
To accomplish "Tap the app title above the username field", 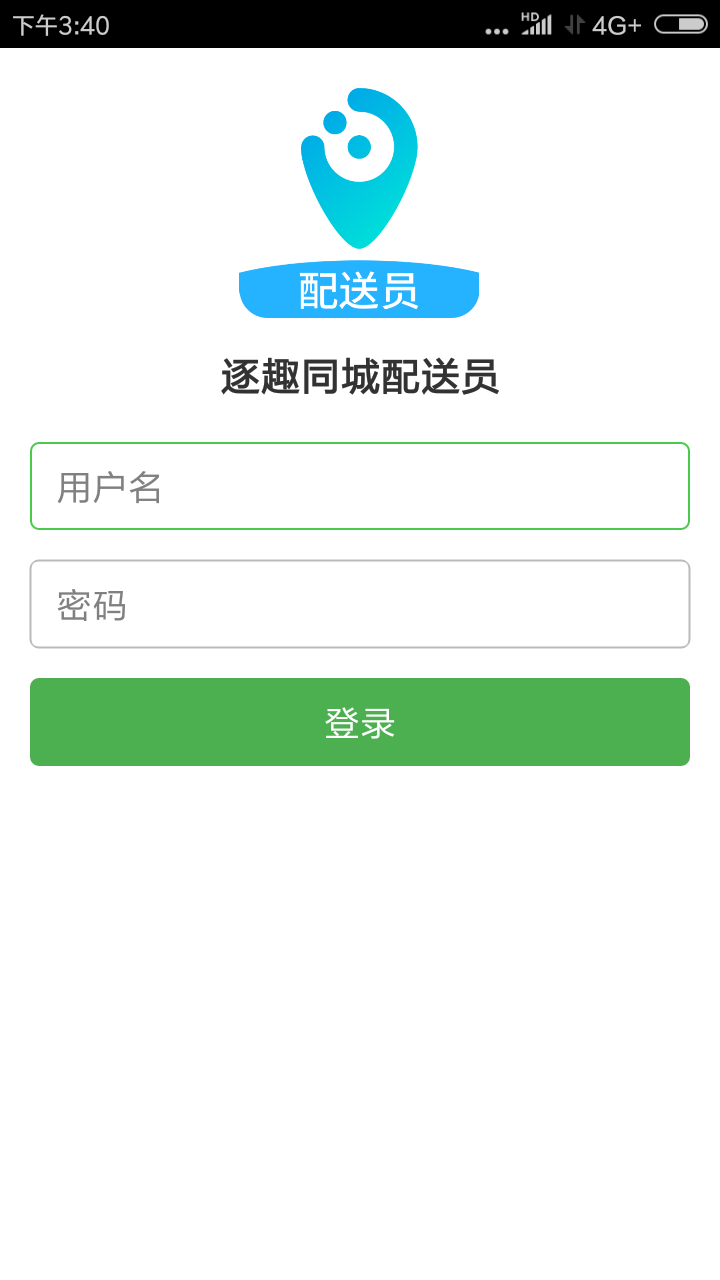I will [x=359, y=378].
